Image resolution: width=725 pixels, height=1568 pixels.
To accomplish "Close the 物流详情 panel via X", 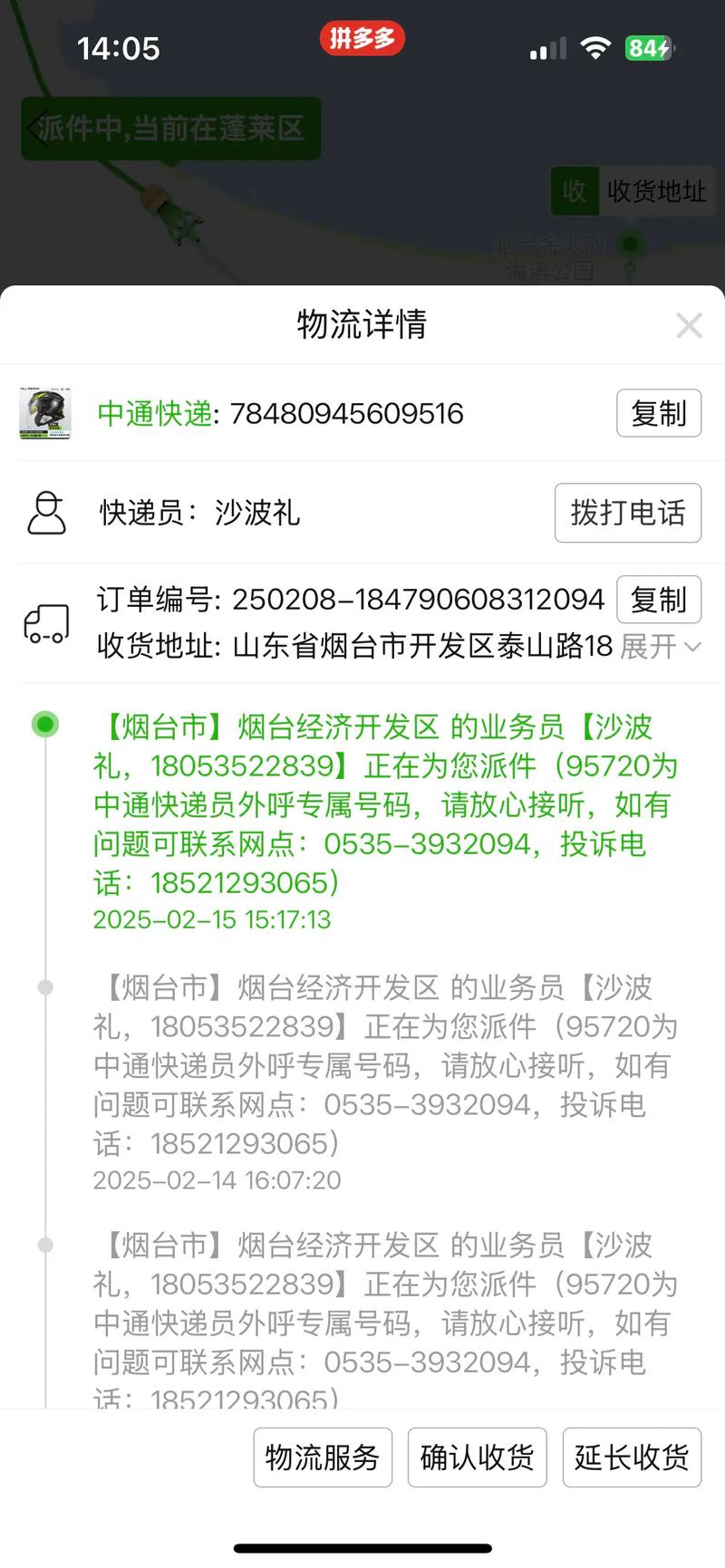I will 689,325.
